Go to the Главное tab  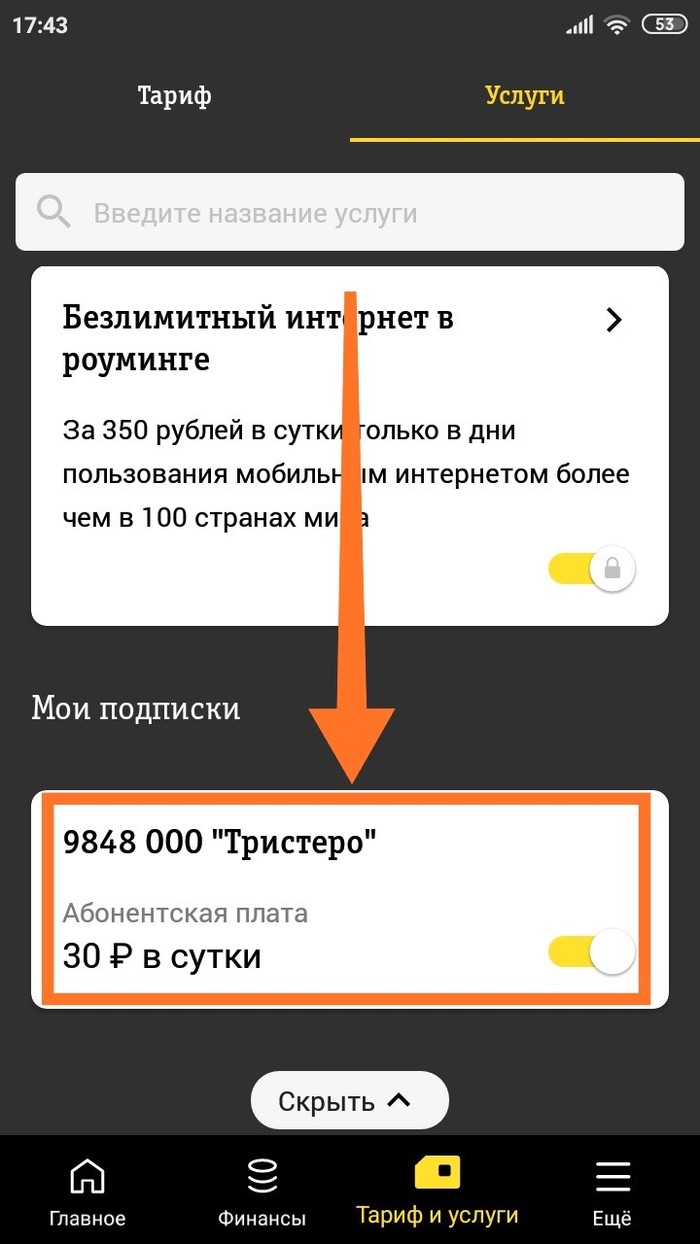point(87,1192)
